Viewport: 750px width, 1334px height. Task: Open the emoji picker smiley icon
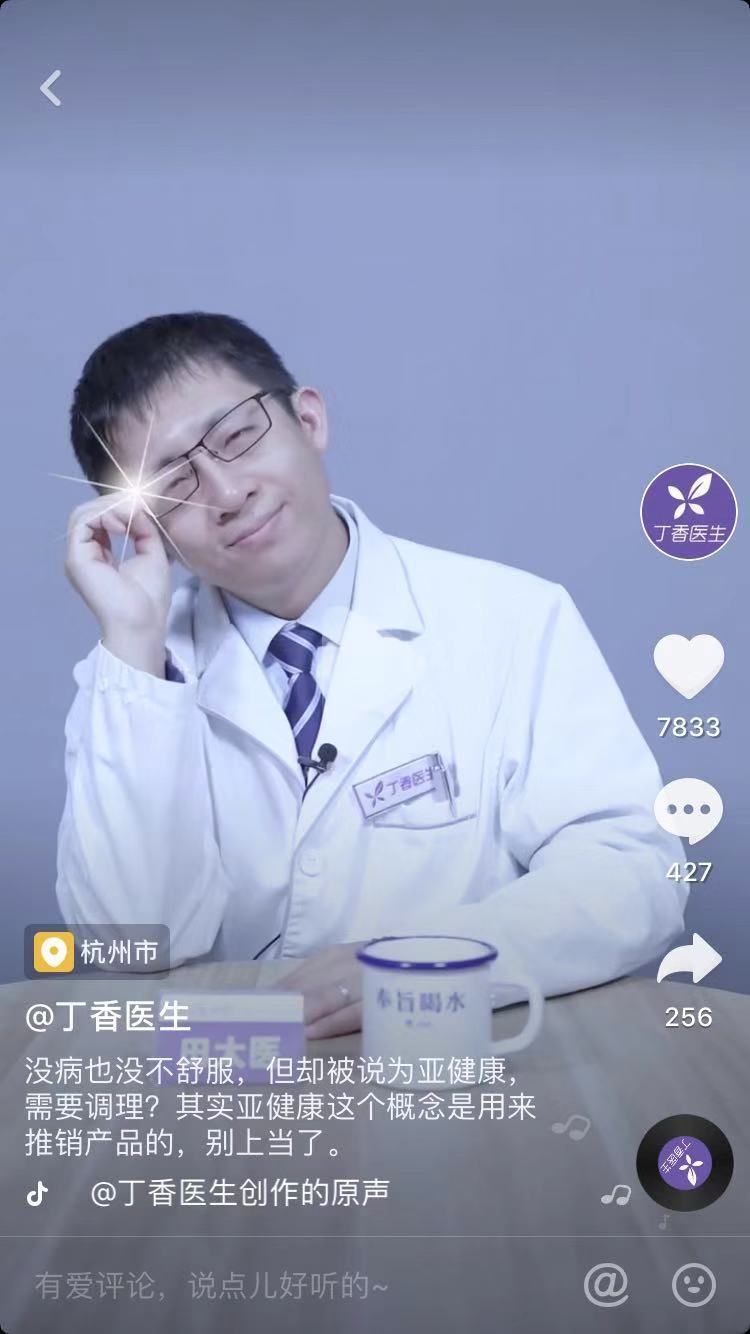tap(694, 1284)
